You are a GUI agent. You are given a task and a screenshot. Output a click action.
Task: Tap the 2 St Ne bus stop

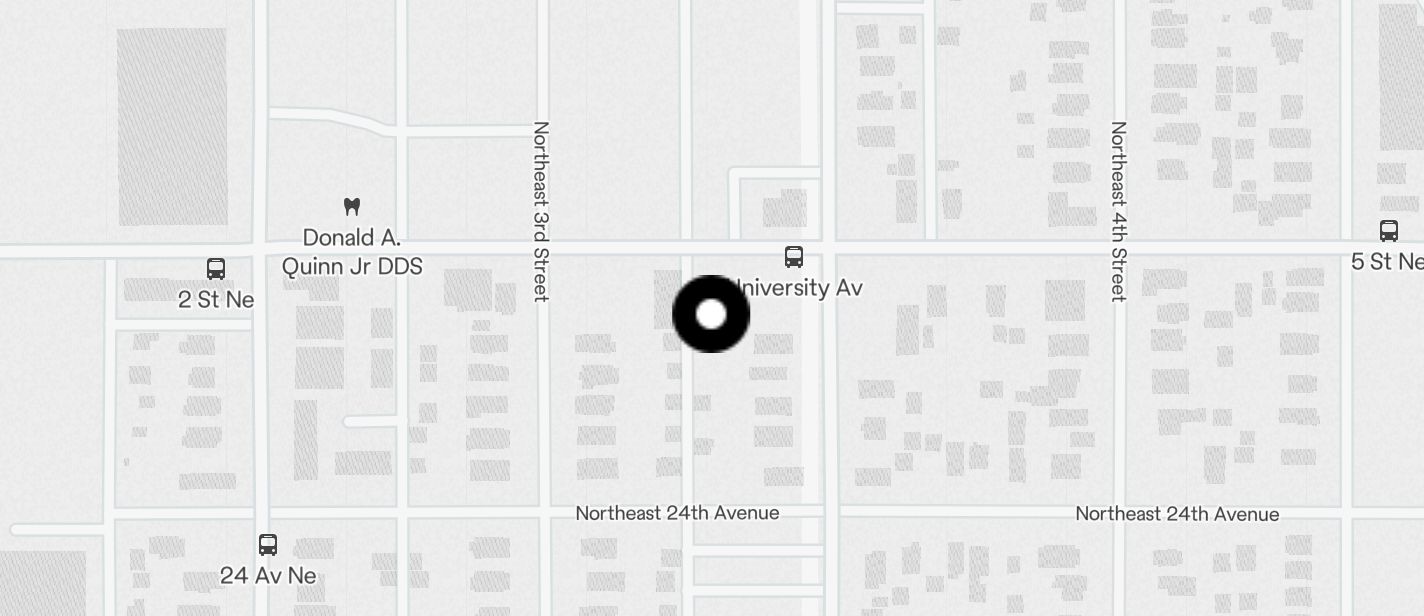[x=216, y=269]
